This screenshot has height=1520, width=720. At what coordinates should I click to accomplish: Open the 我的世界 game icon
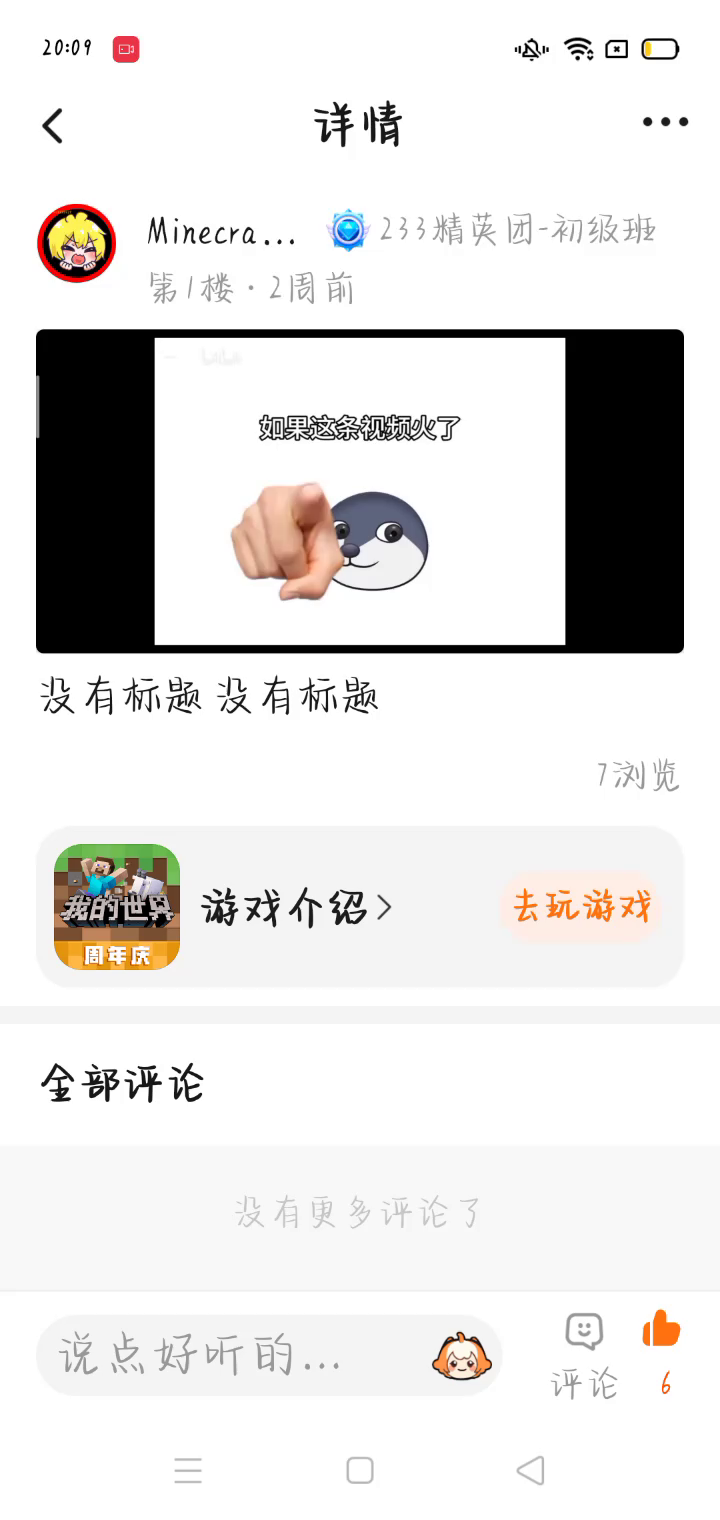(x=117, y=907)
